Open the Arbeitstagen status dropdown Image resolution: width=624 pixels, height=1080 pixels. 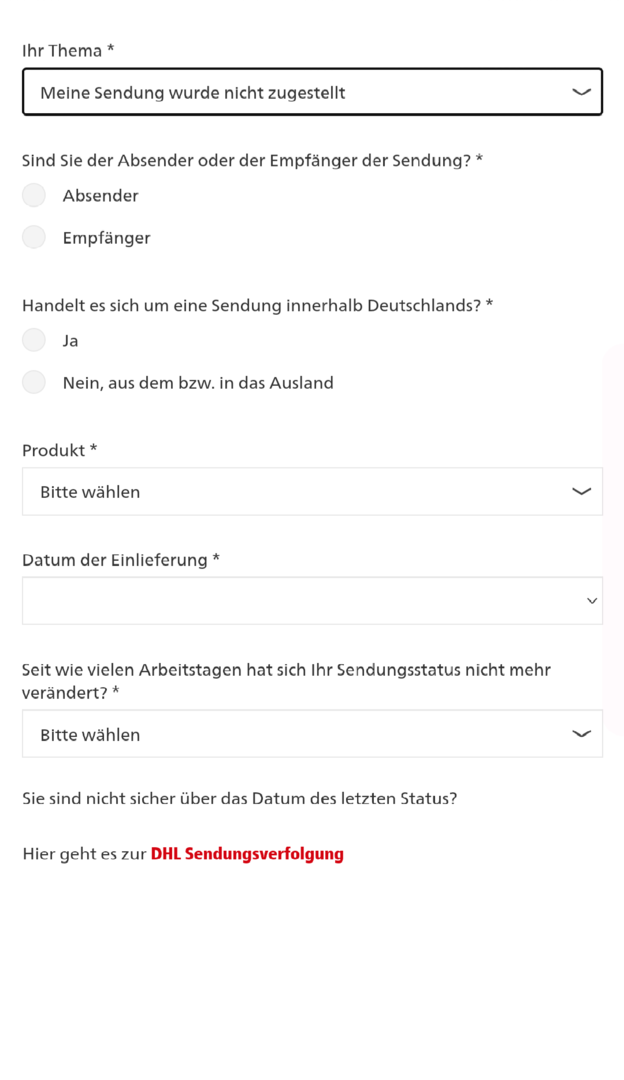(312, 734)
